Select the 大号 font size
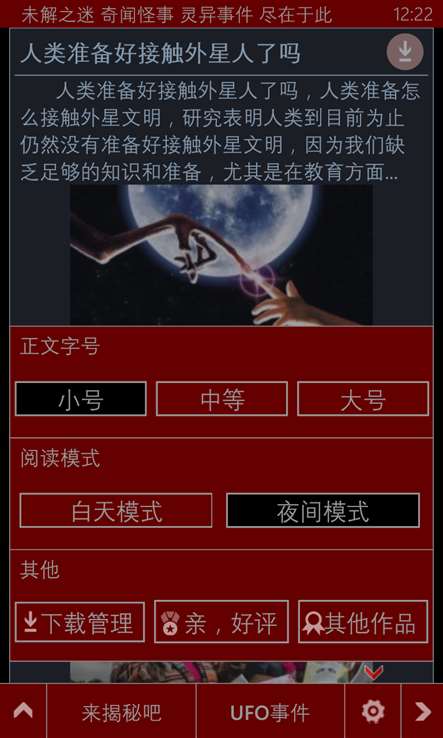 point(363,399)
